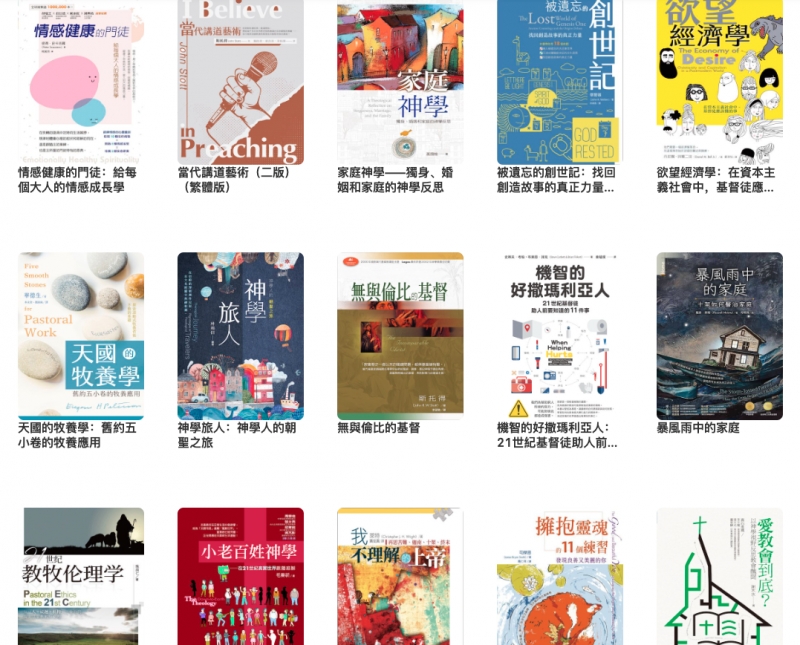This screenshot has height=645, width=800.
Task: View 神學旅人 book
Action: [x=240, y=335]
